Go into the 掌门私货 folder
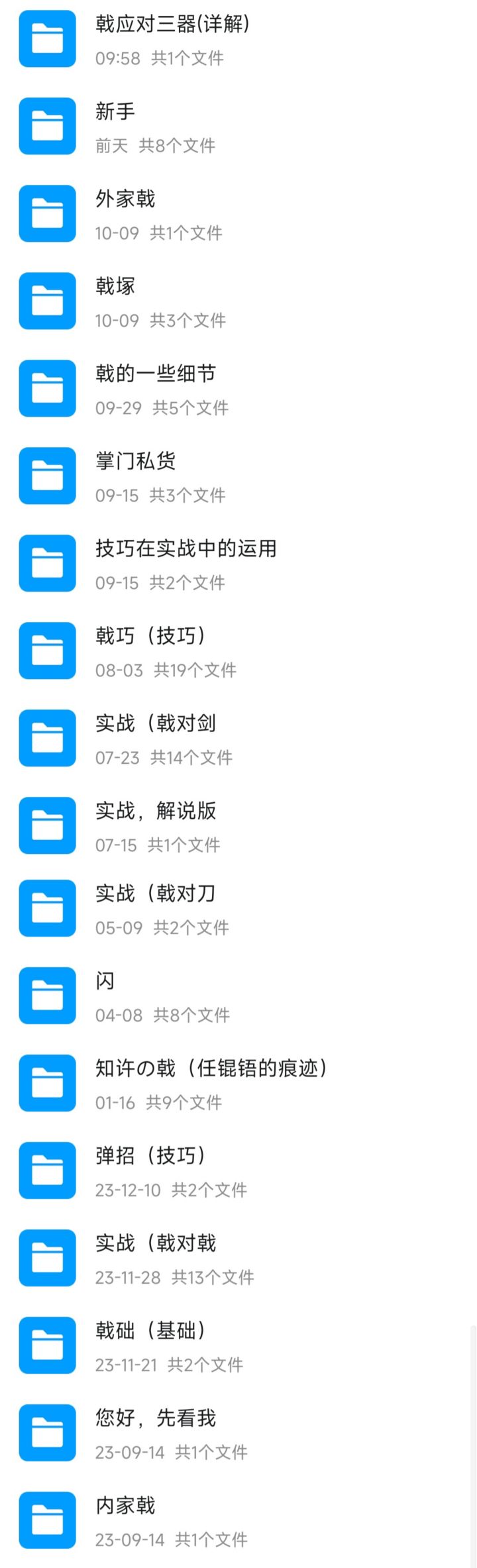This screenshot has height=1568, width=477. (160, 476)
